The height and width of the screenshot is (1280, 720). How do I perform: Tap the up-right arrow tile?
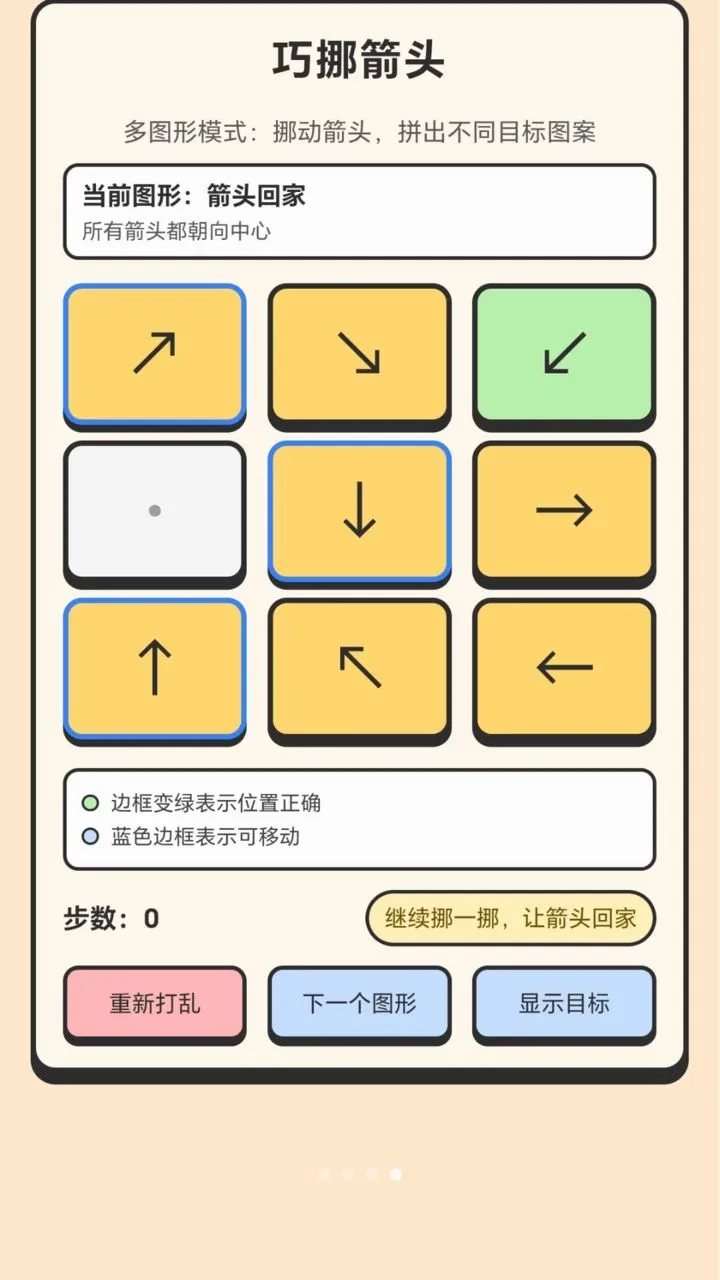154,354
